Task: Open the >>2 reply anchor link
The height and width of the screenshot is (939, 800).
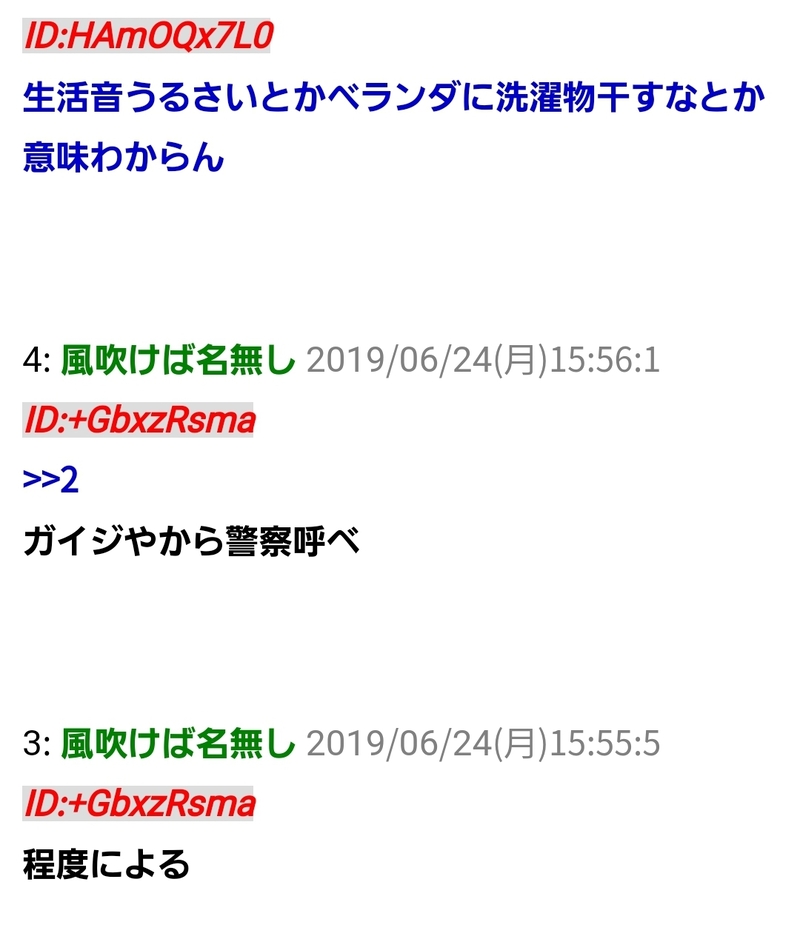Action: click(x=50, y=480)
